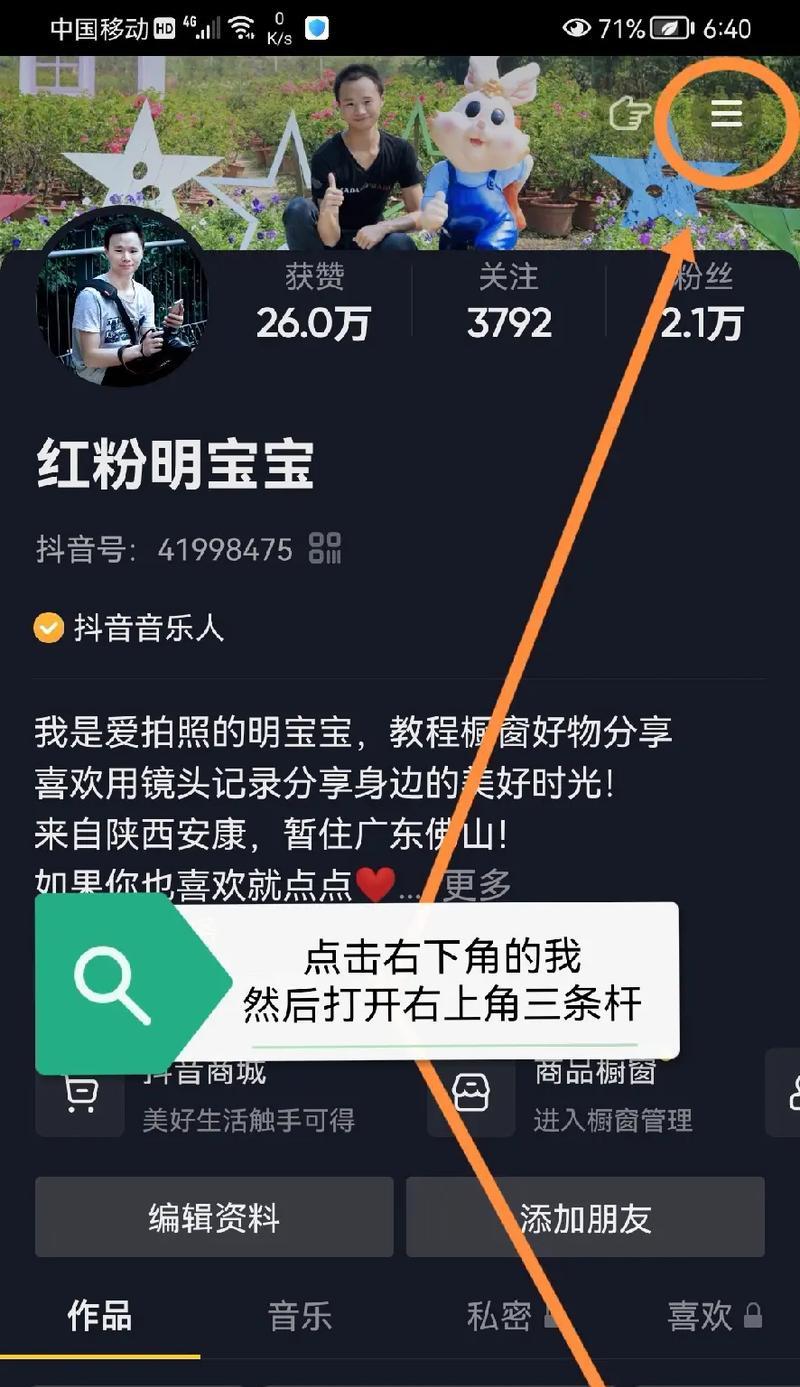Show the QR code next to 抖音号

[x=325, y=548]
